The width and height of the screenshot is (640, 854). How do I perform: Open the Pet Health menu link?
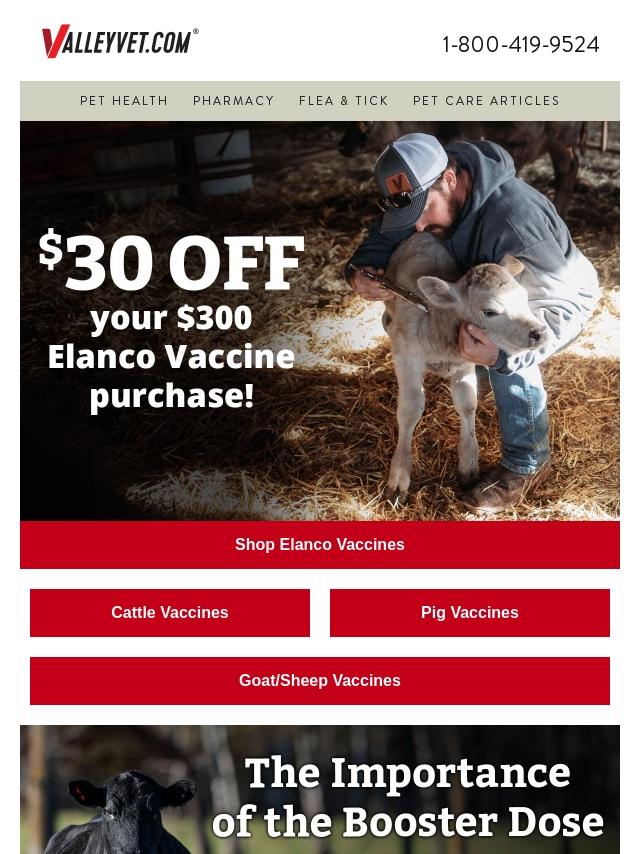click(124, 101)
